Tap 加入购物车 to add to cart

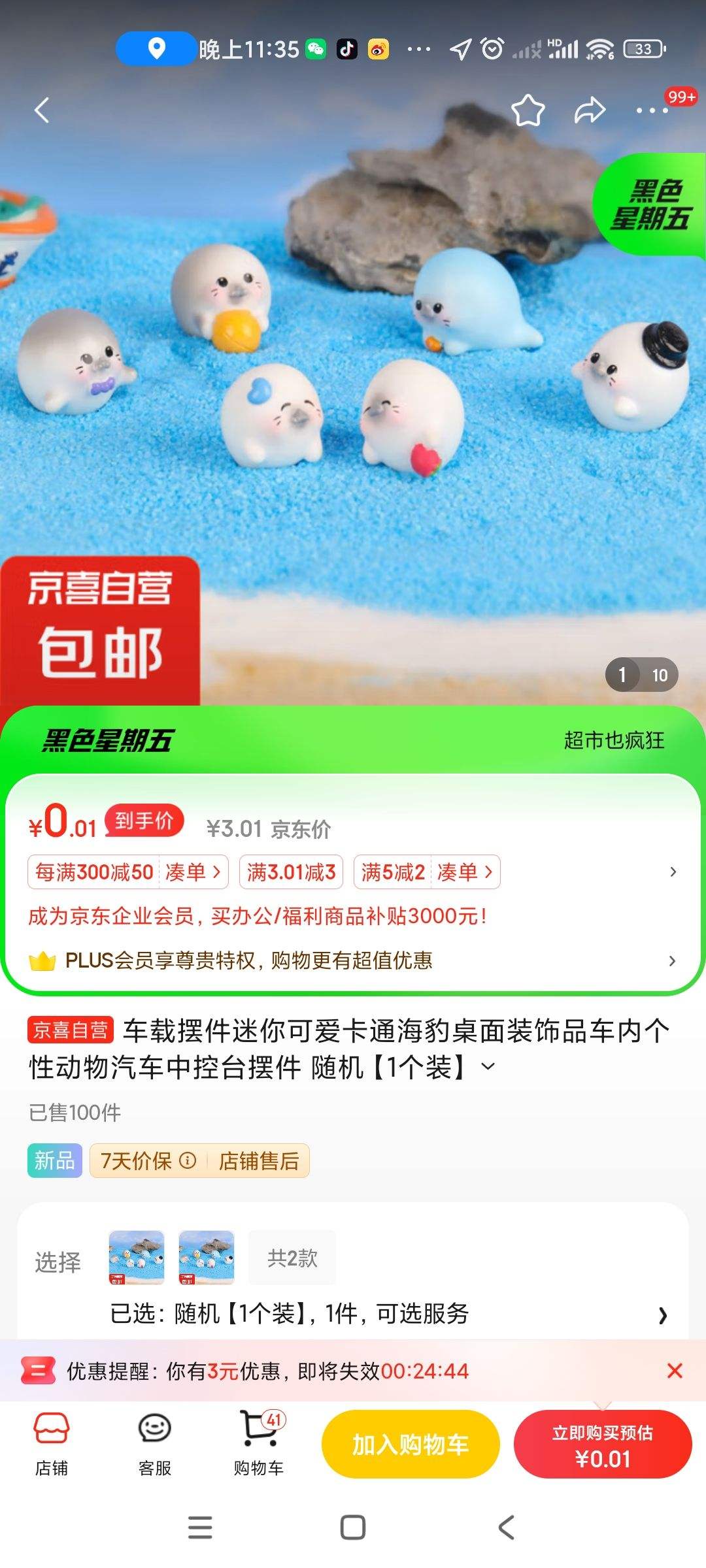pyautogui.click(x=411, y=1445)
